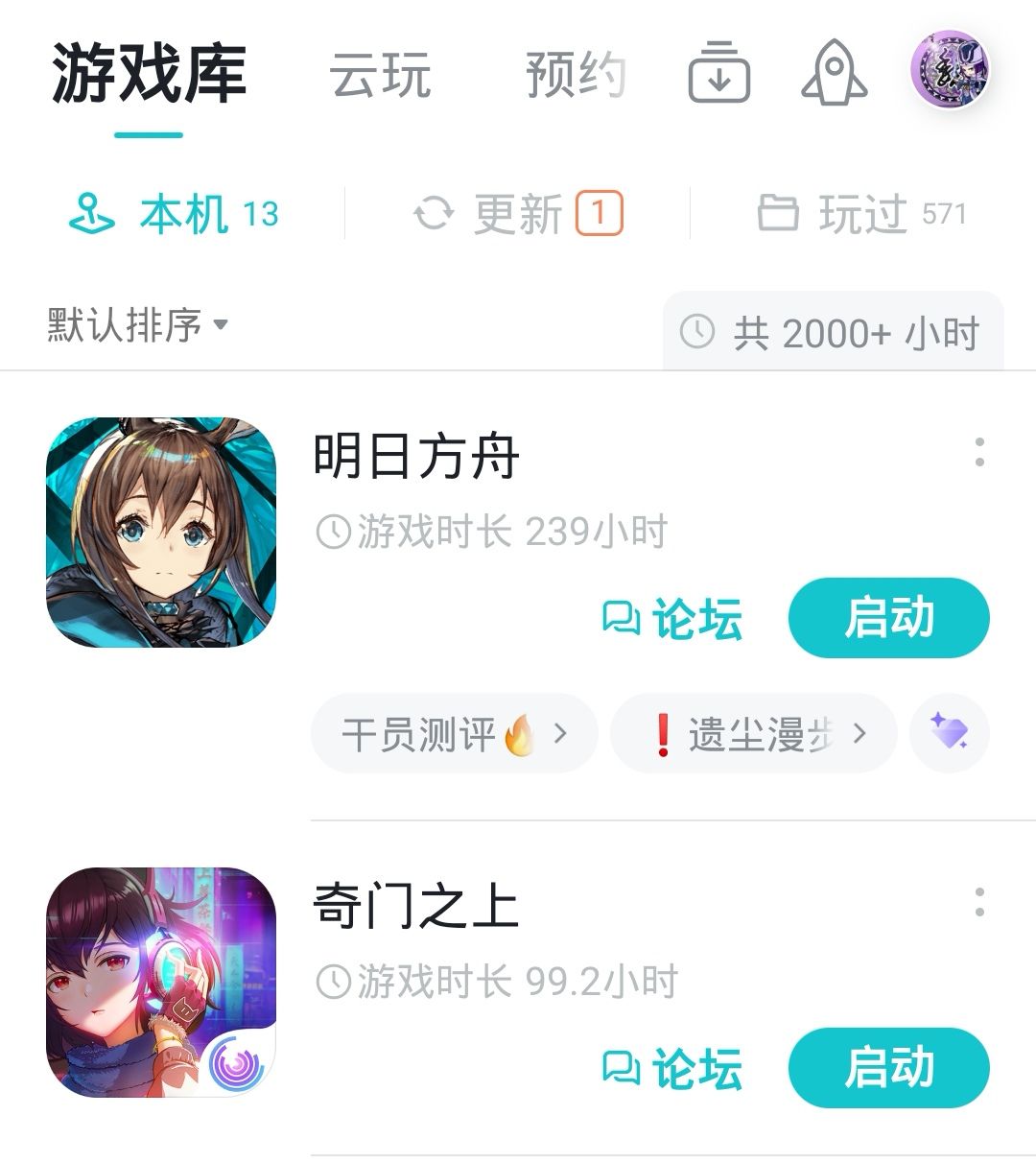Open overflow menu for 奇门之上
Image resolution: width=1036 pixels, height=1163 pixels.
point(979,902)
